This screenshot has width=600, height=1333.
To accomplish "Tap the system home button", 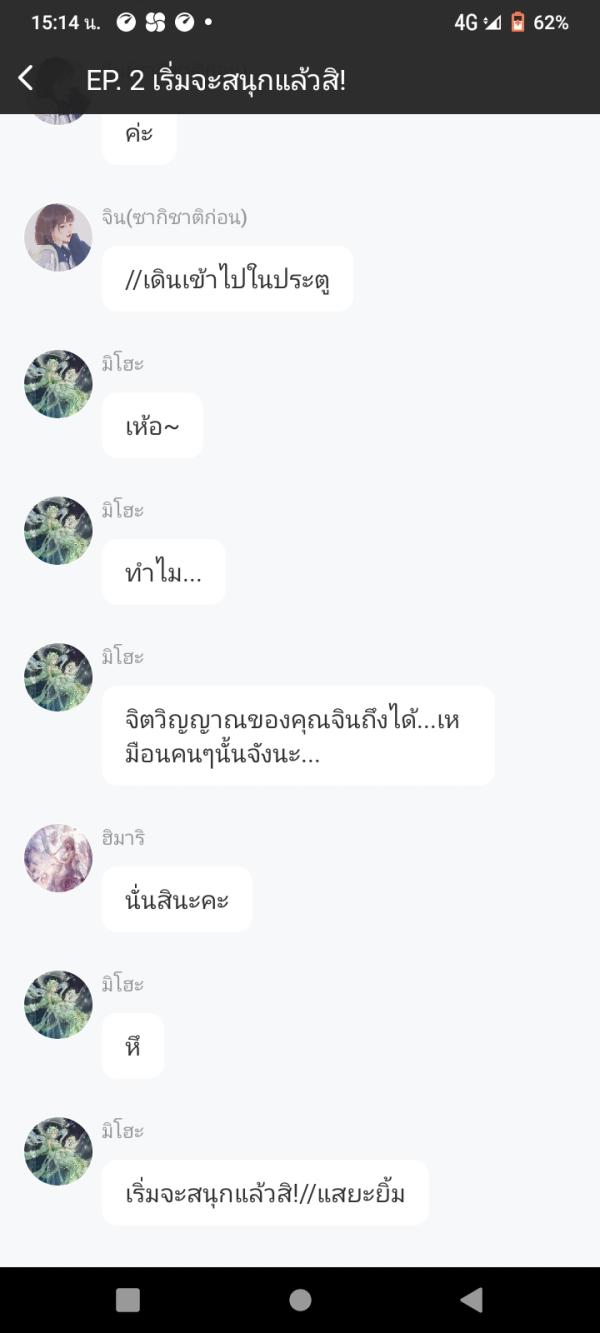I will coord(300,1299).
